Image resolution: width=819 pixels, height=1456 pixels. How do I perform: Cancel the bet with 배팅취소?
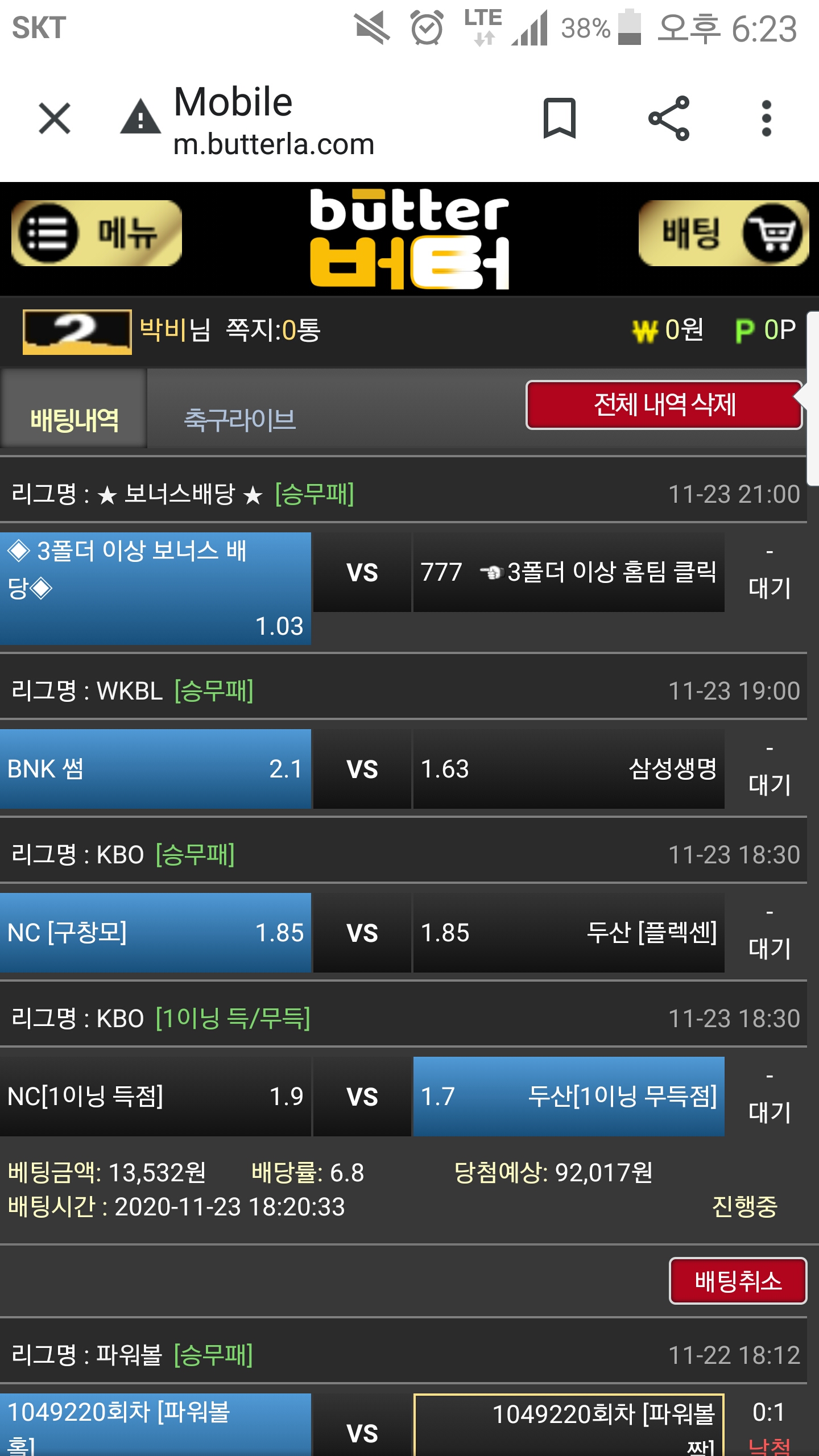pos(738,1281)
